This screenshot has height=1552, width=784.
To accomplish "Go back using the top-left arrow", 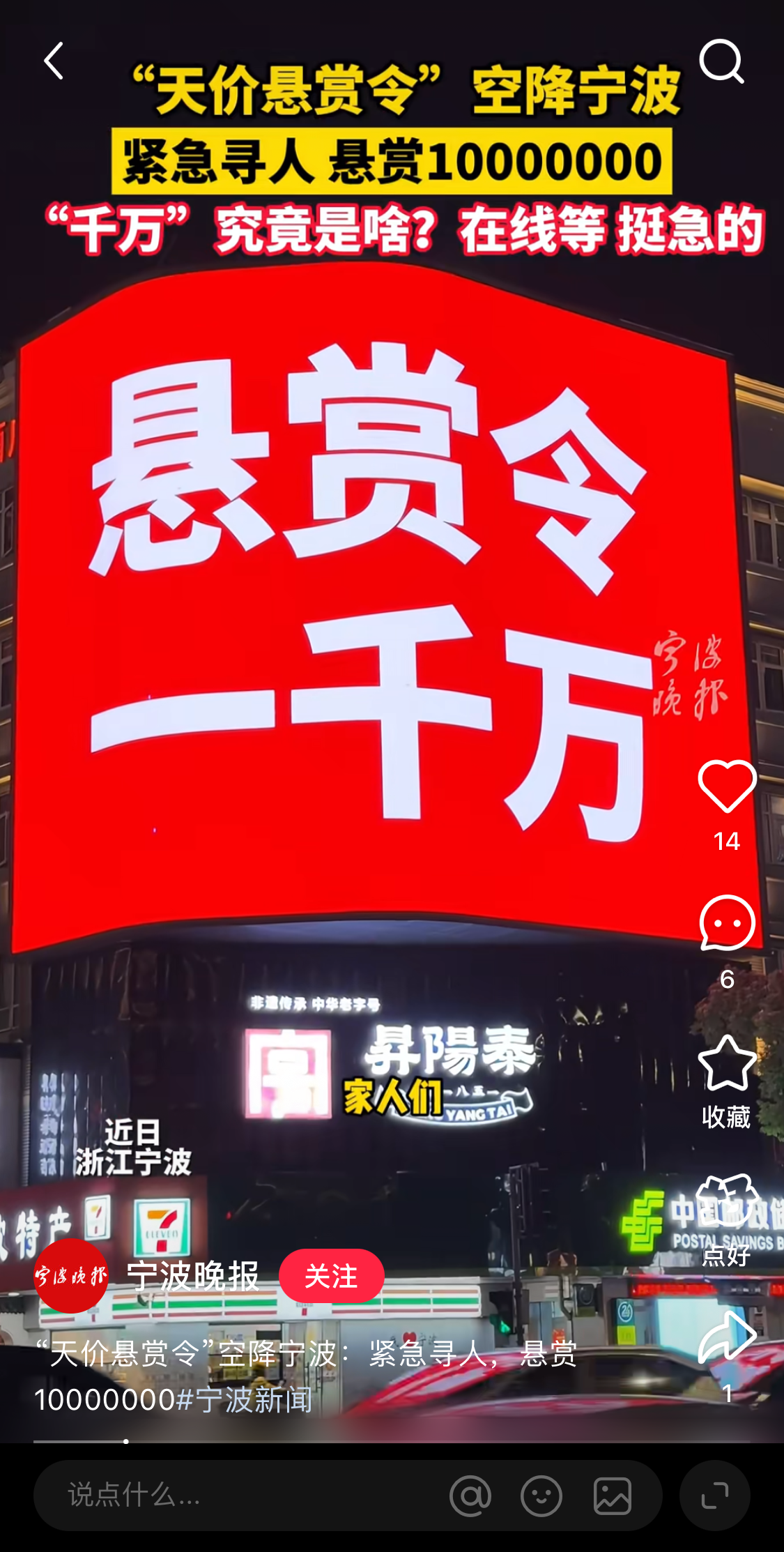I will point(54,61).
